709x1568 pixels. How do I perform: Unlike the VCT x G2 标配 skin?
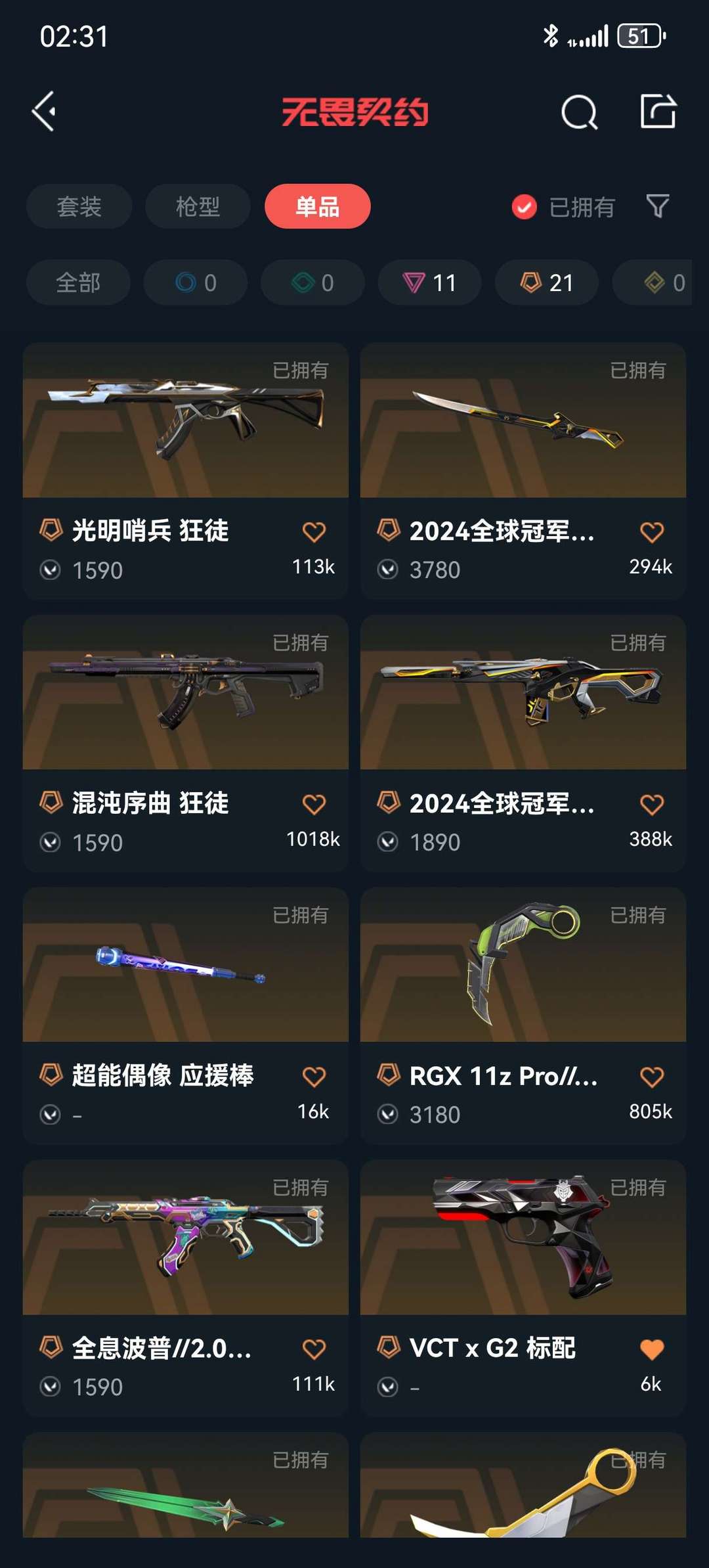(652, 1349)
